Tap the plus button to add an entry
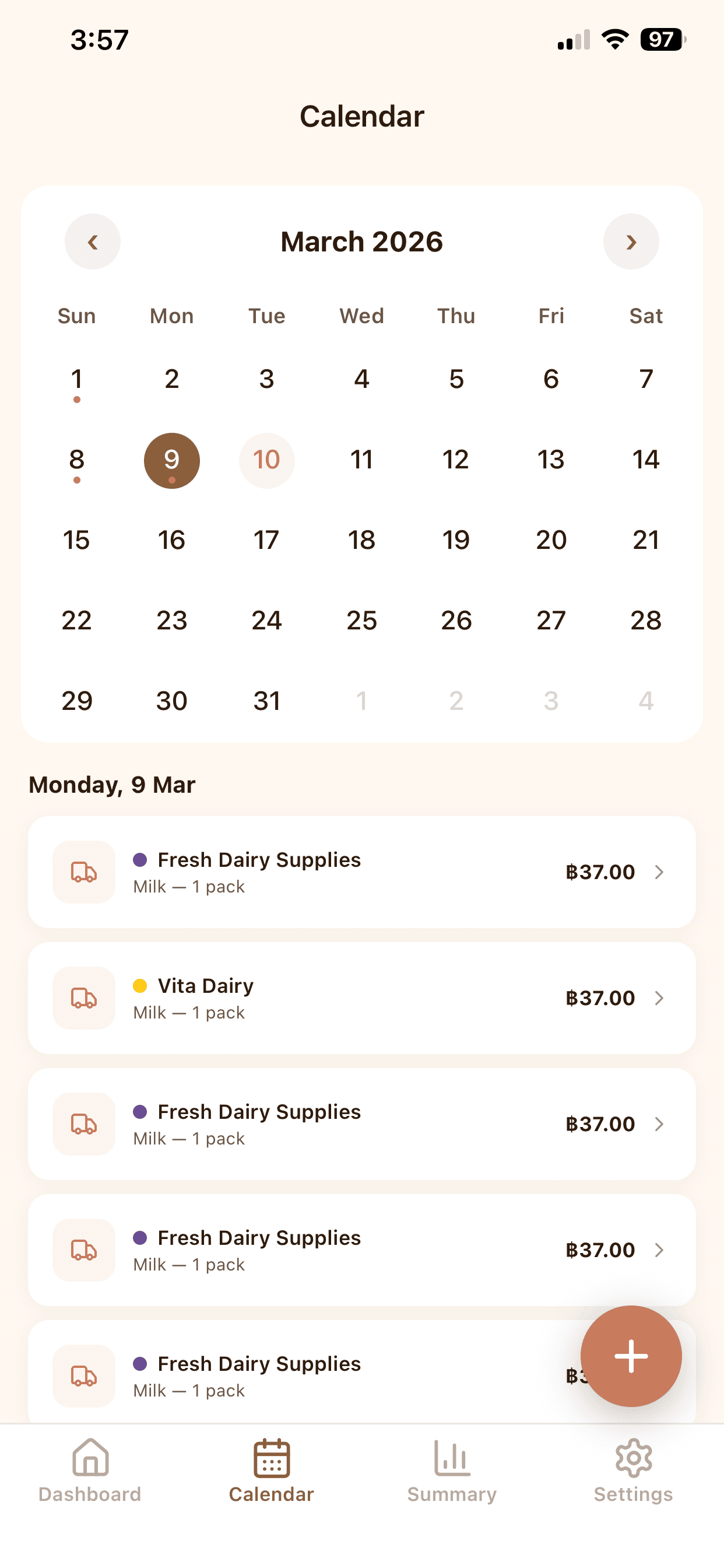724x1568 pixels. click(x=631, y=1356)
